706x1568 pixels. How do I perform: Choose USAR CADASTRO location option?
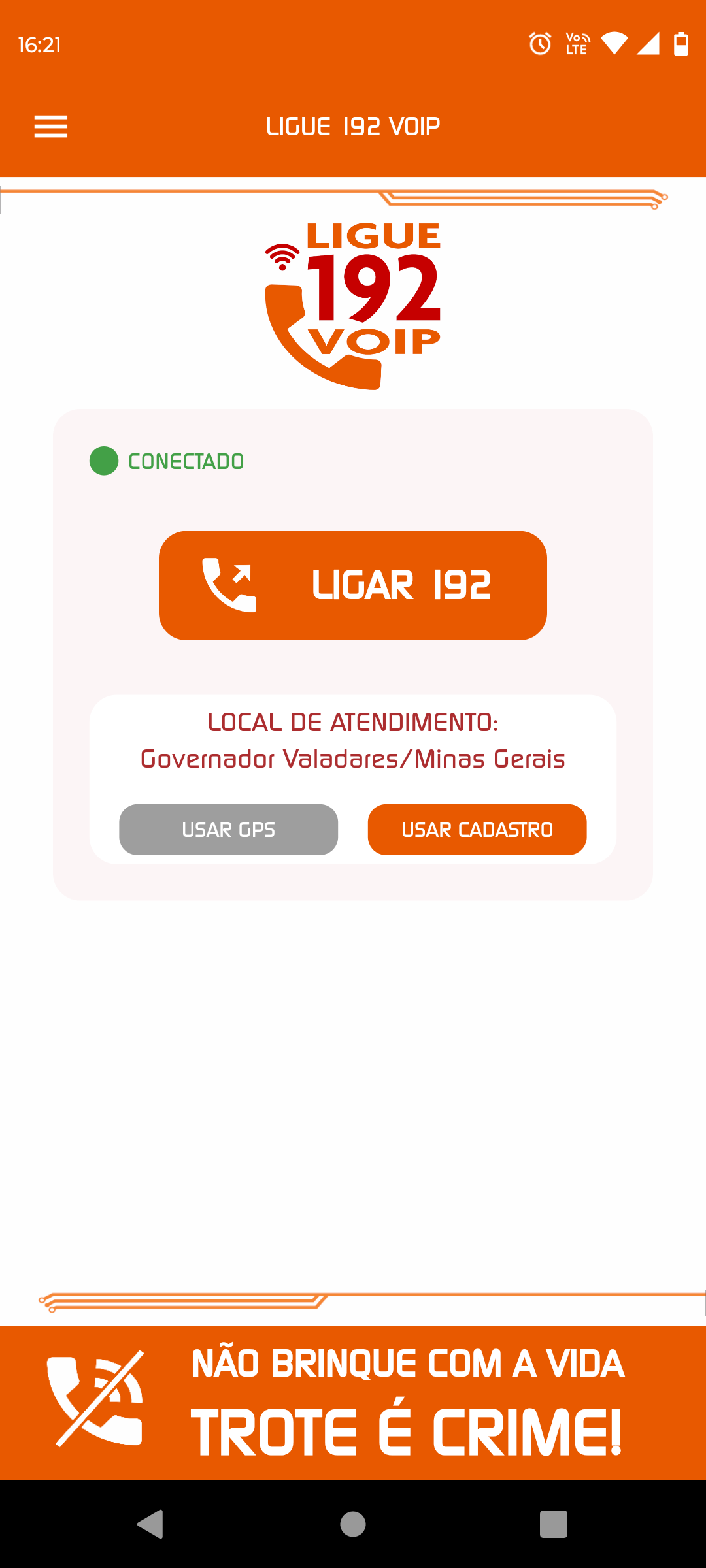[x=477, y=830]
